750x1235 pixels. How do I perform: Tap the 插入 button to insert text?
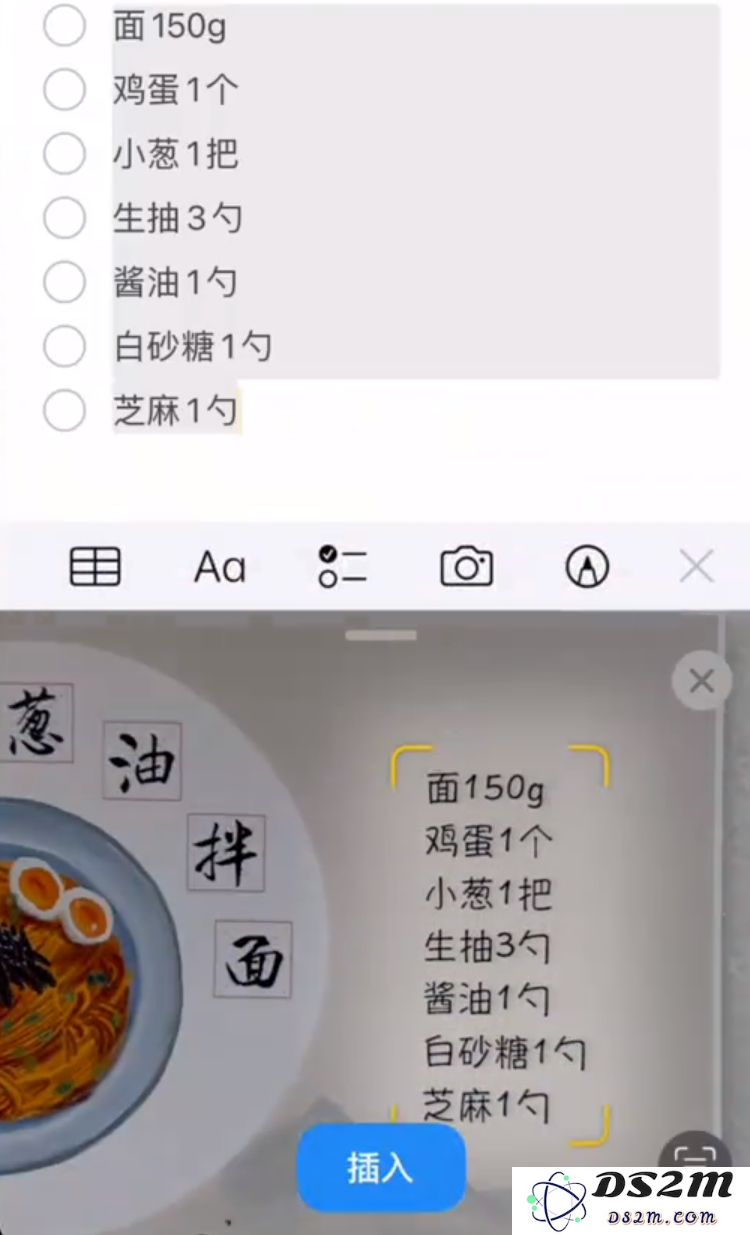click(x=381, y=1168)
